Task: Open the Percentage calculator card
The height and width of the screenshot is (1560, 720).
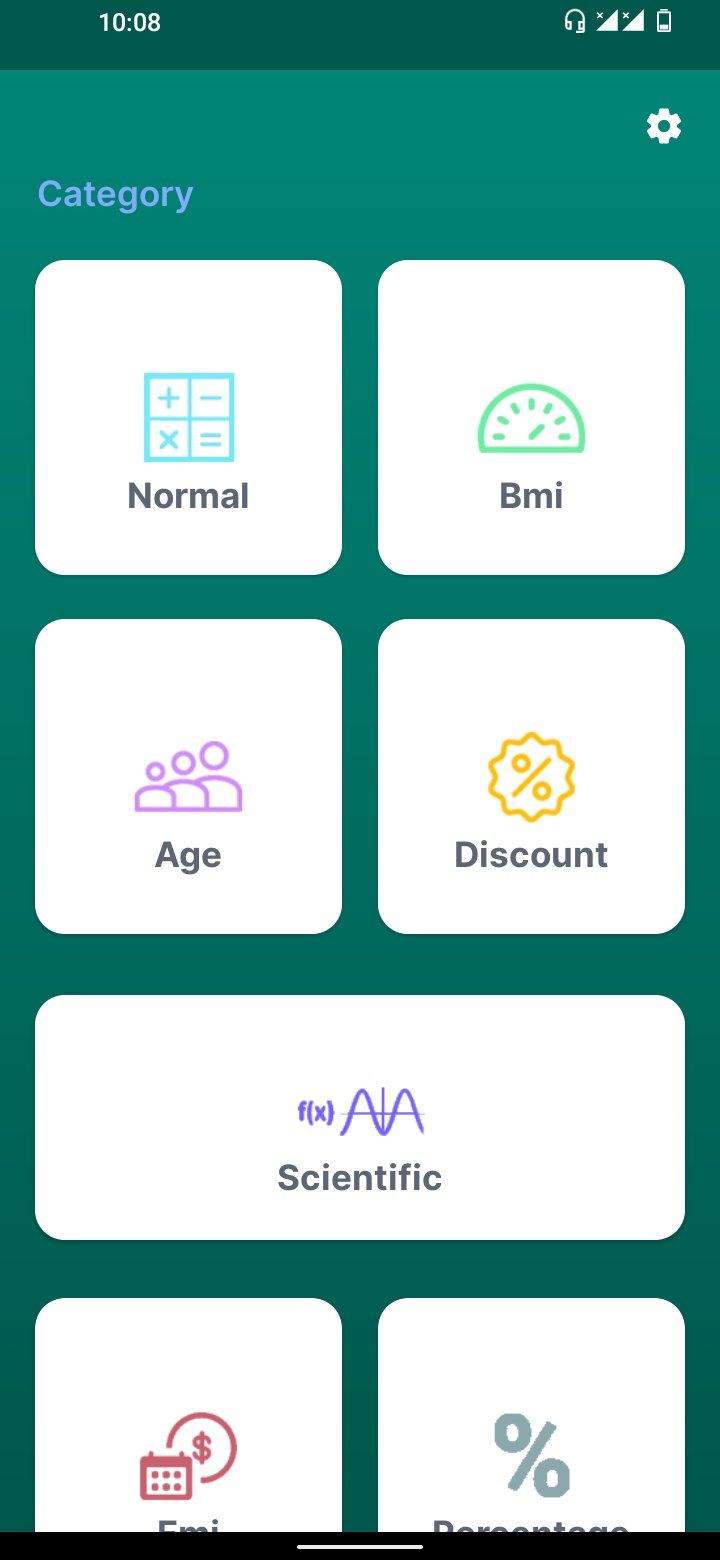Action: pyautogui.click(x=531, y=1420)
